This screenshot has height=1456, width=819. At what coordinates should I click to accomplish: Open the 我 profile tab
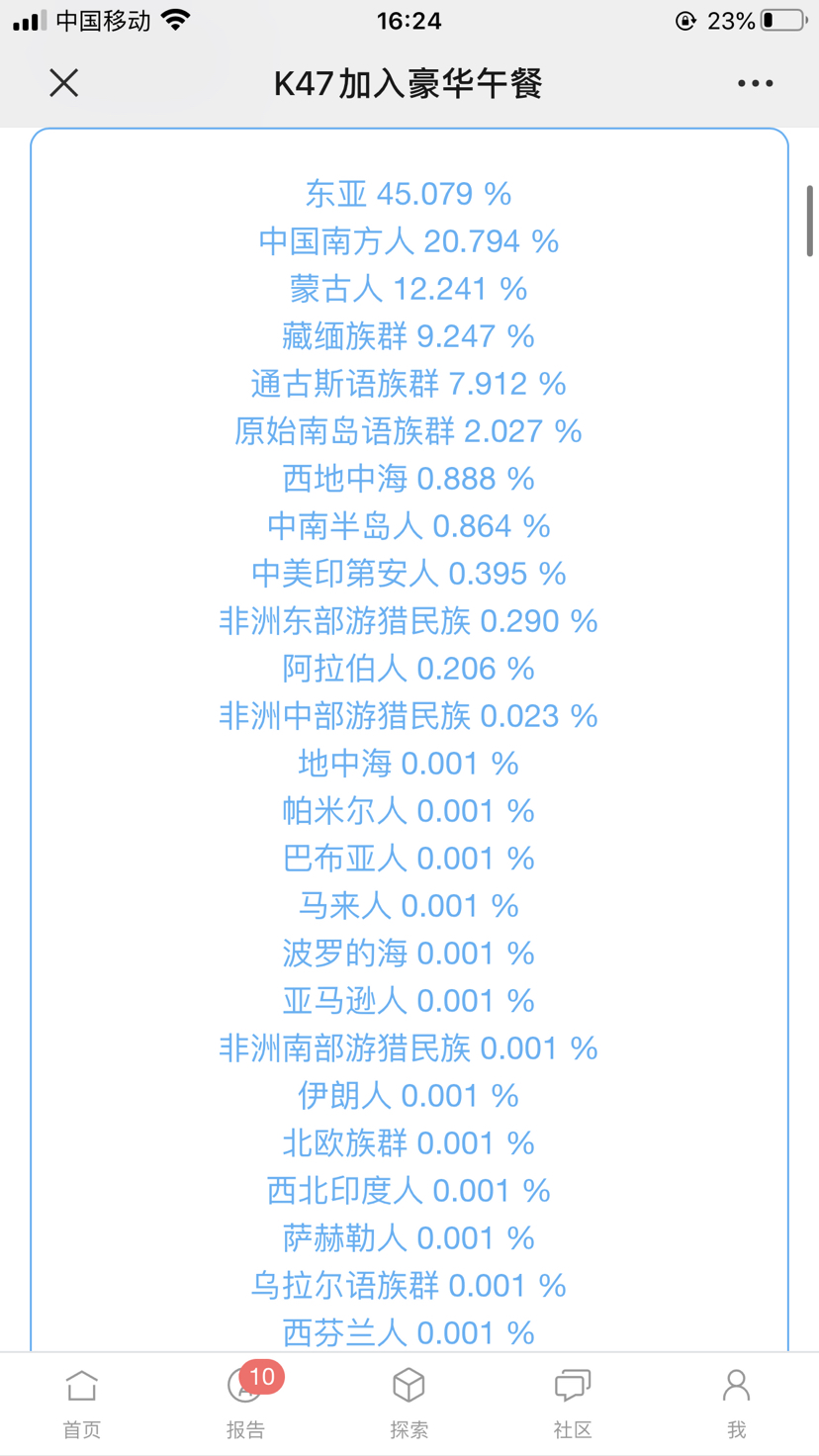[x=736, y=1404]
